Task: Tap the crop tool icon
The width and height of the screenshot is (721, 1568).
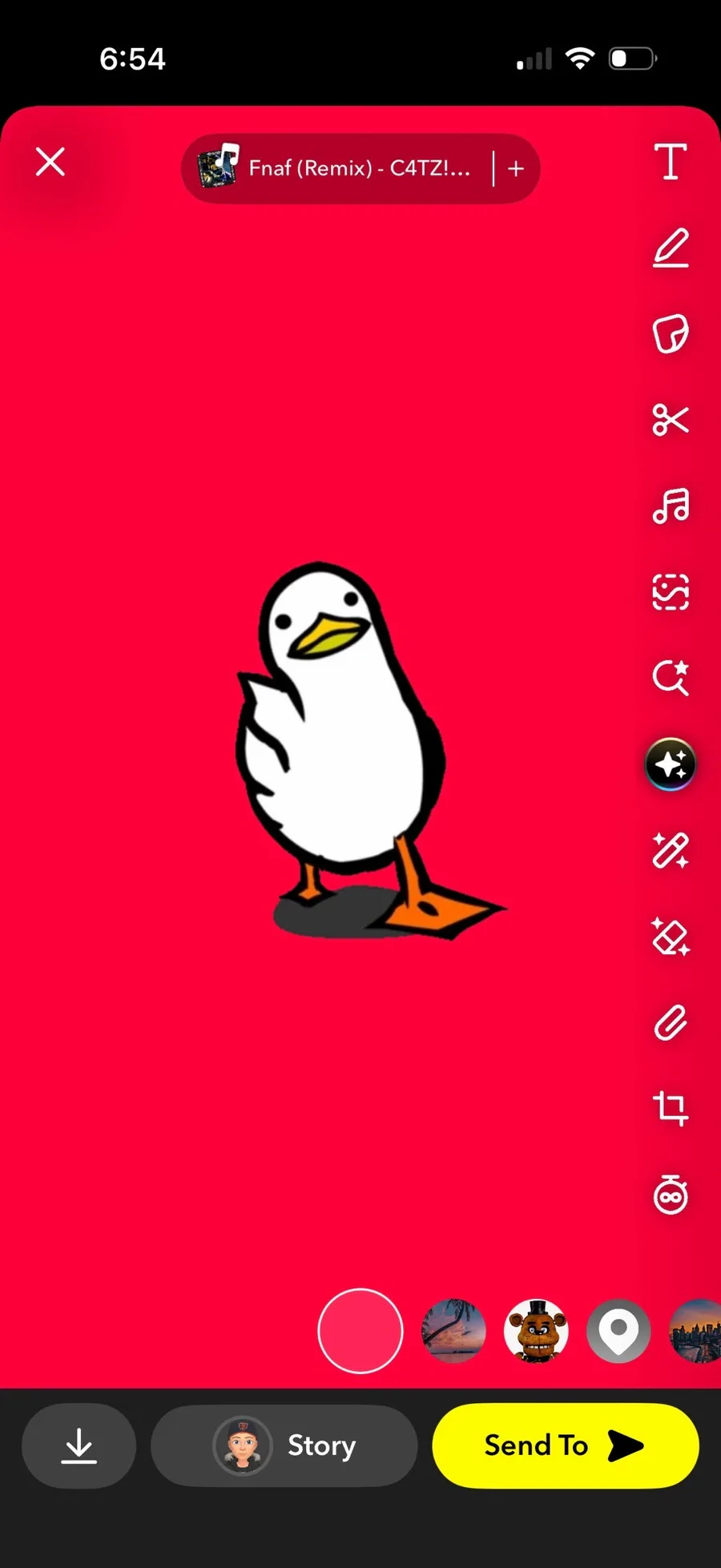Action: [x=671, y=1109]
